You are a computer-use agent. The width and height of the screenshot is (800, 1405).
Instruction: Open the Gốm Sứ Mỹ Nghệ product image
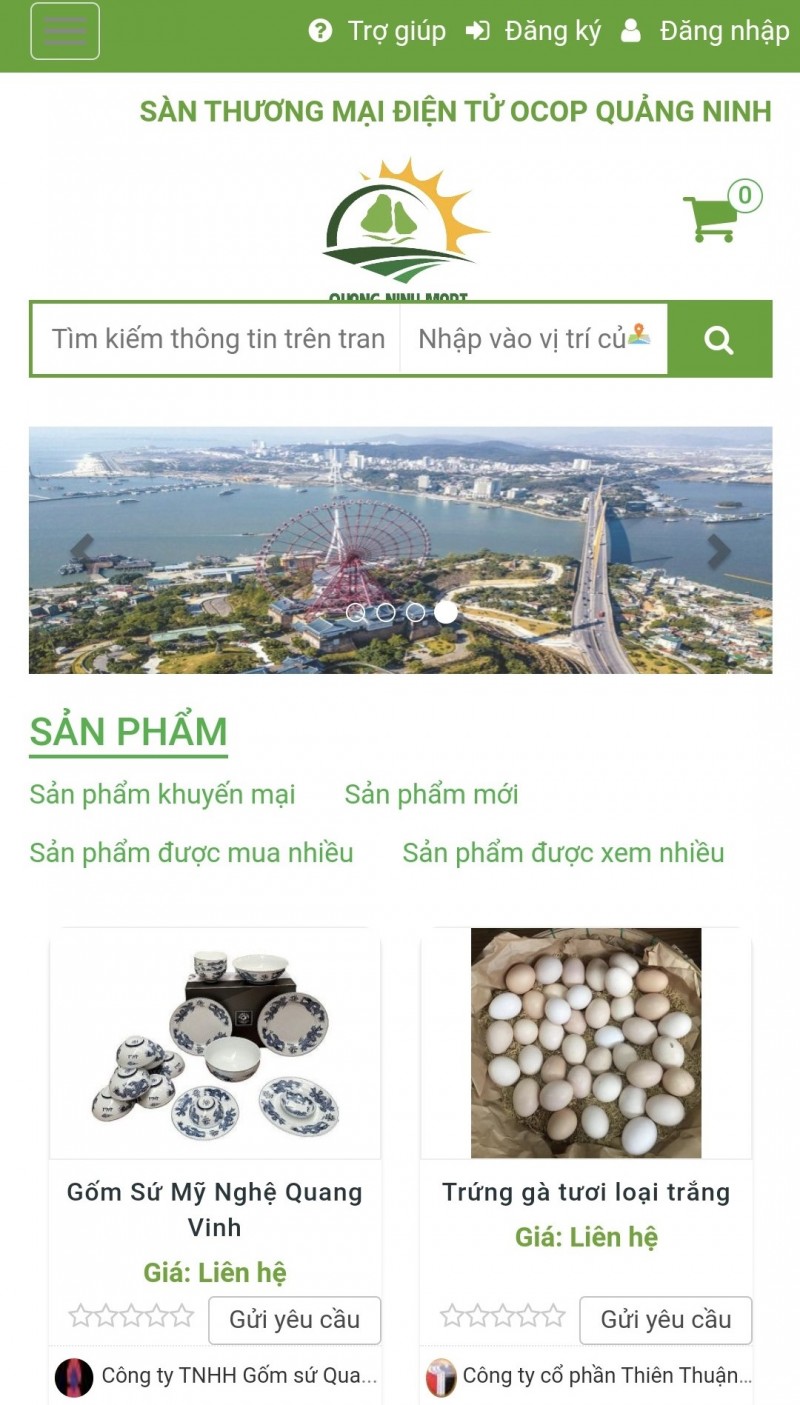click(x=213, y=1040)
